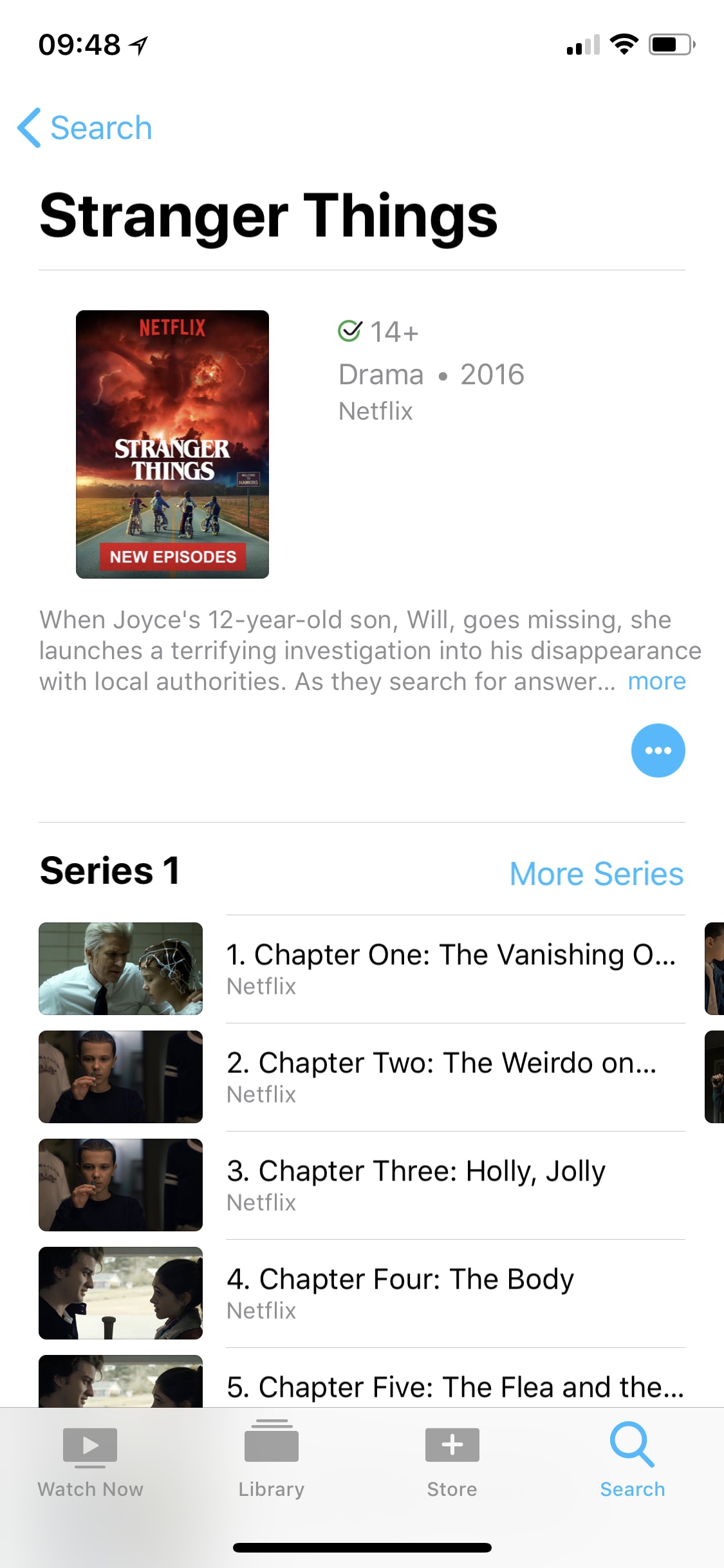Image resolution: width=724 pixels, height=1568 pixels.
Task: Open Chapter Three: Holly, Jolly
Action: coord(416,1184)
